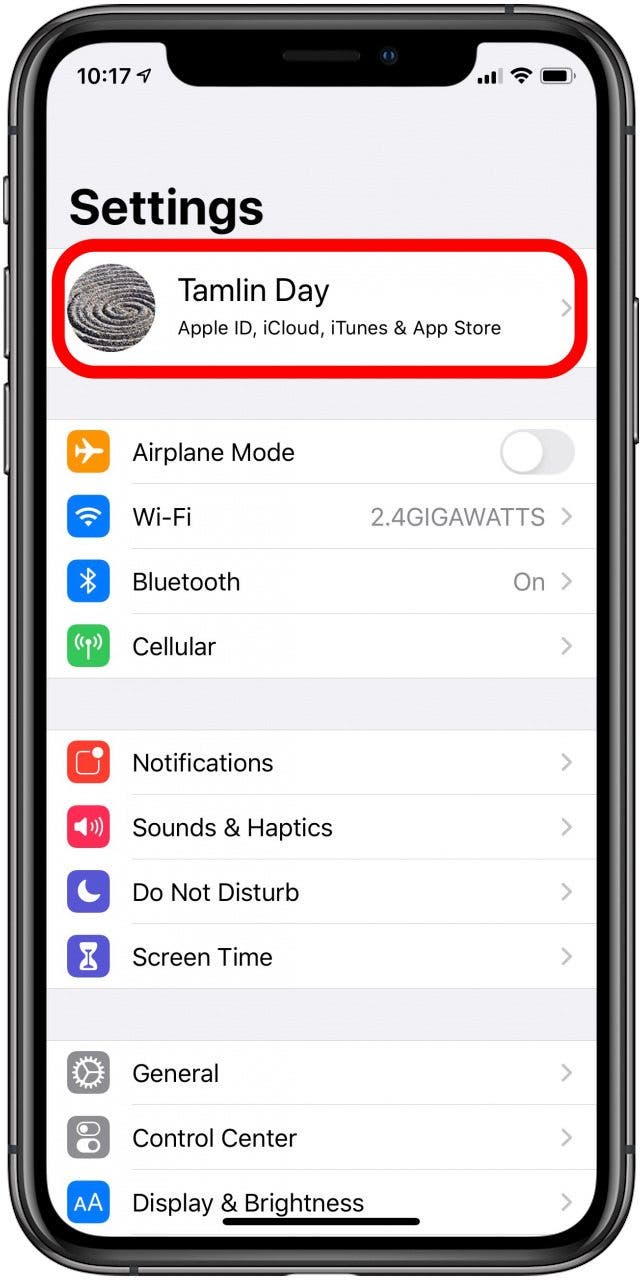The image size is (642, 1280).
Task: Go to Cellular settings
Action: click(x=320, y=647)
